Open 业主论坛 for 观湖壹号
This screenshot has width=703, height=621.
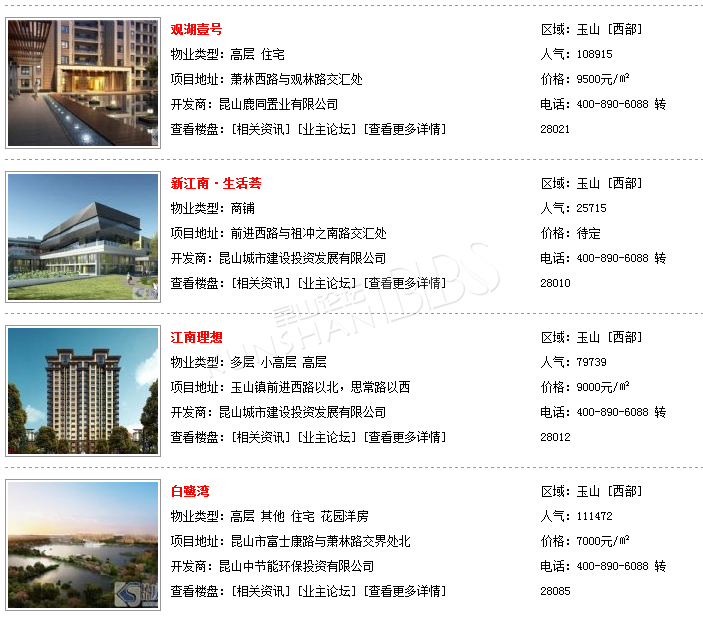click(327, 129)
